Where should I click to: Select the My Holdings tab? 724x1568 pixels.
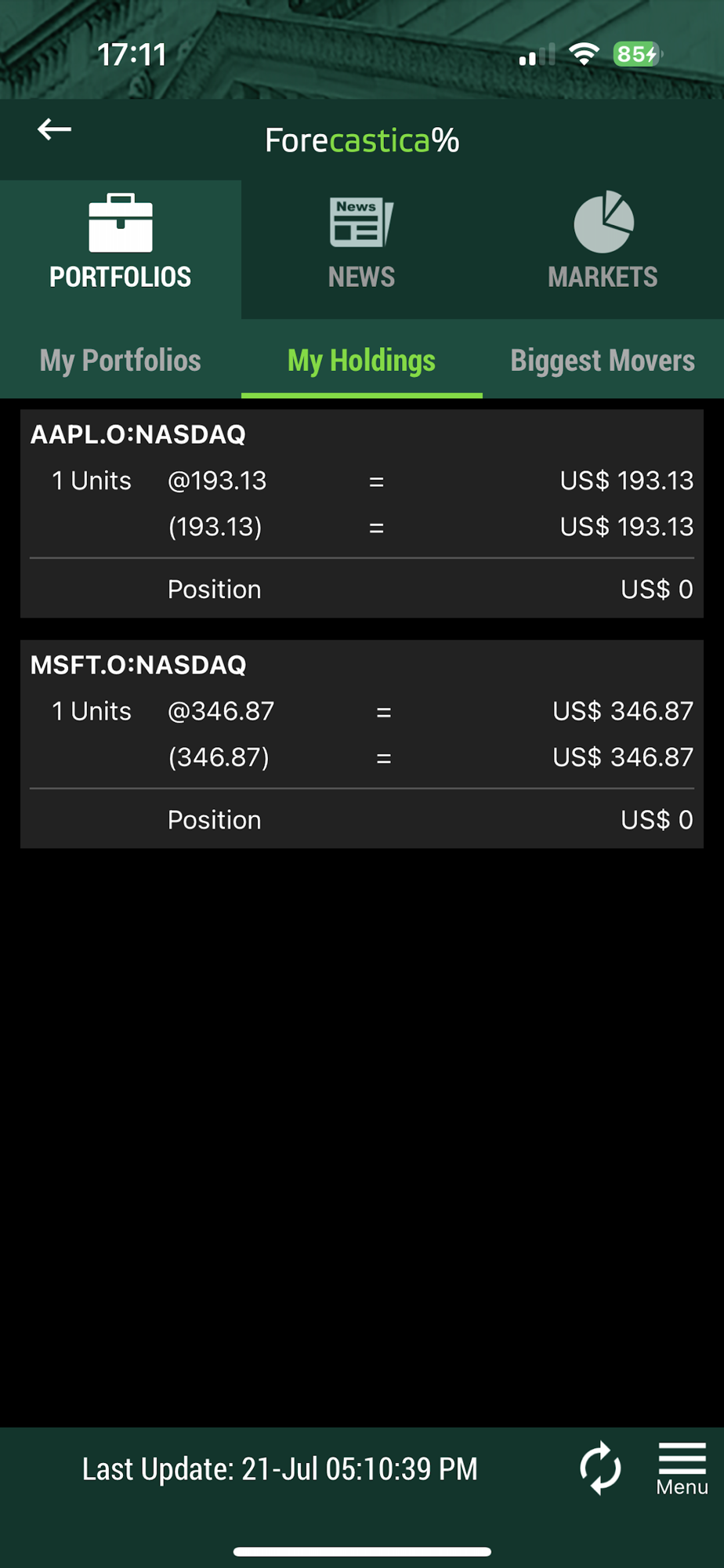(x=361, y=361)
